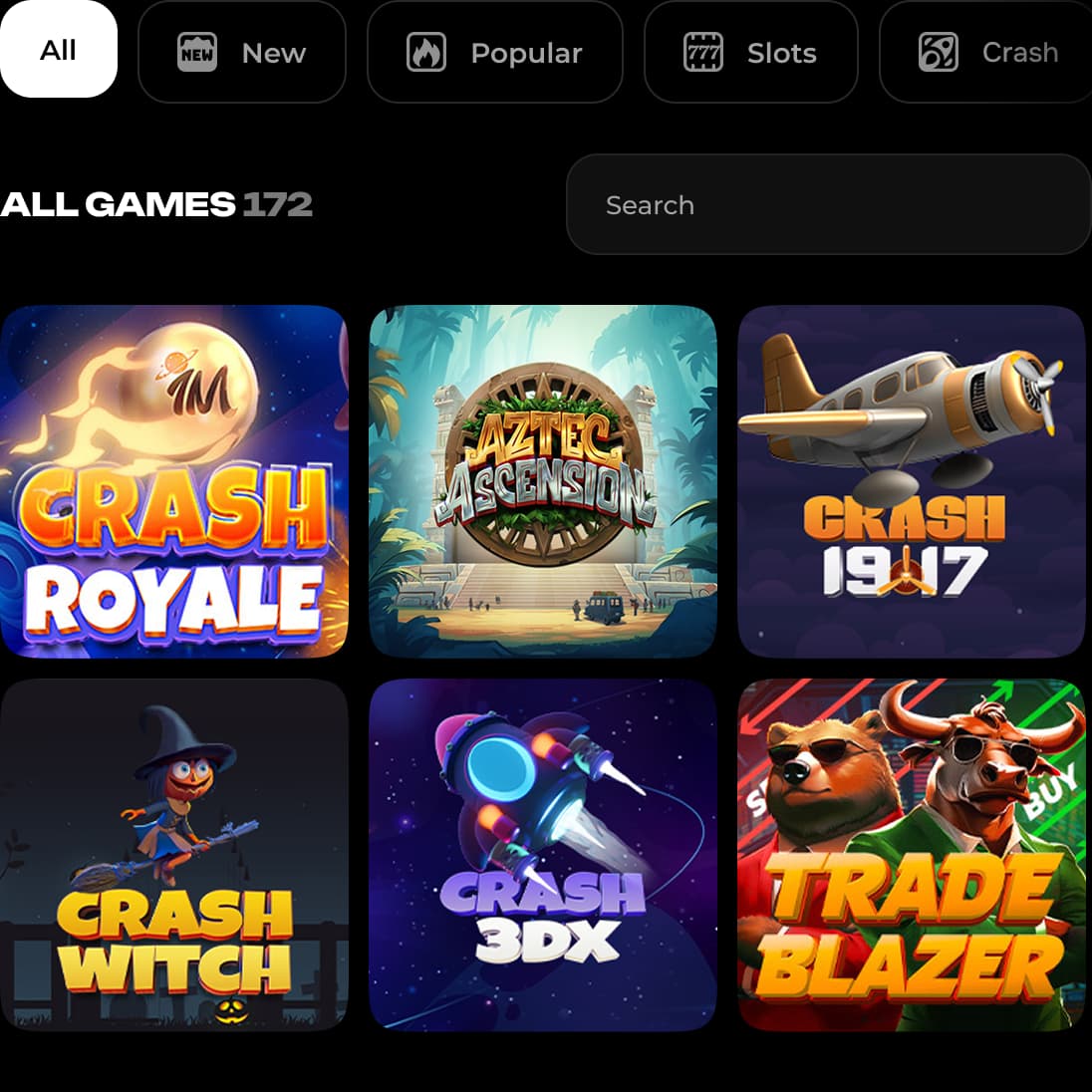Open the Crash Royale game
Viewport: 1092px width, 1092px height.
pos(174,481)
